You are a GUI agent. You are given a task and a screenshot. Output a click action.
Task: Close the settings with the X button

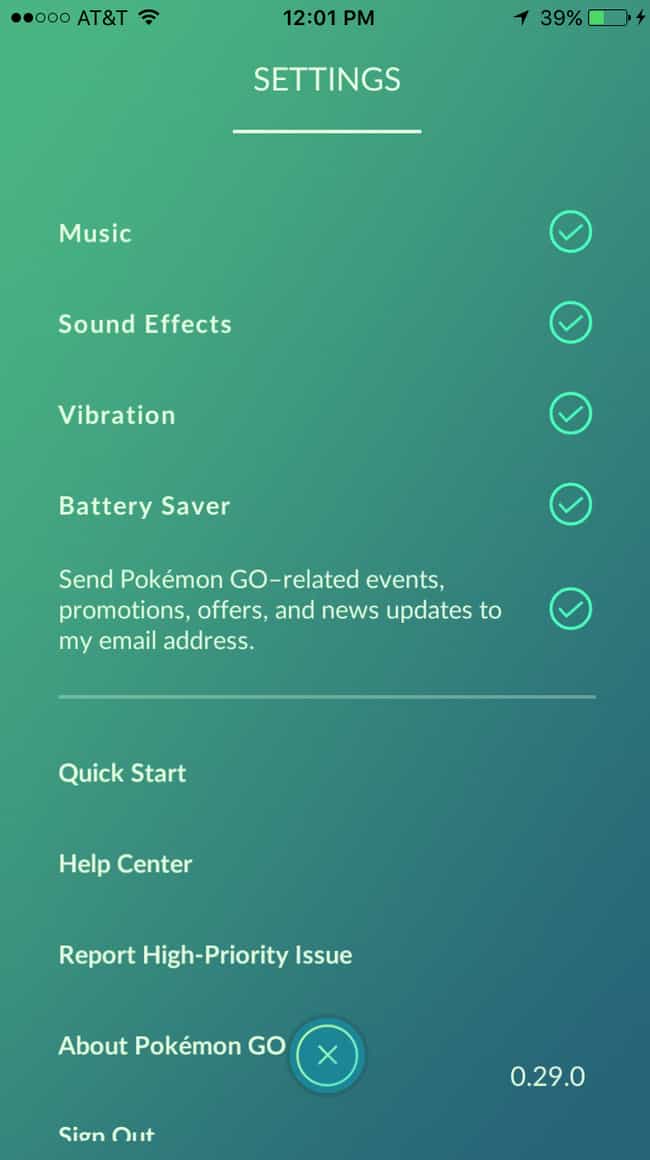point(327,1055)
